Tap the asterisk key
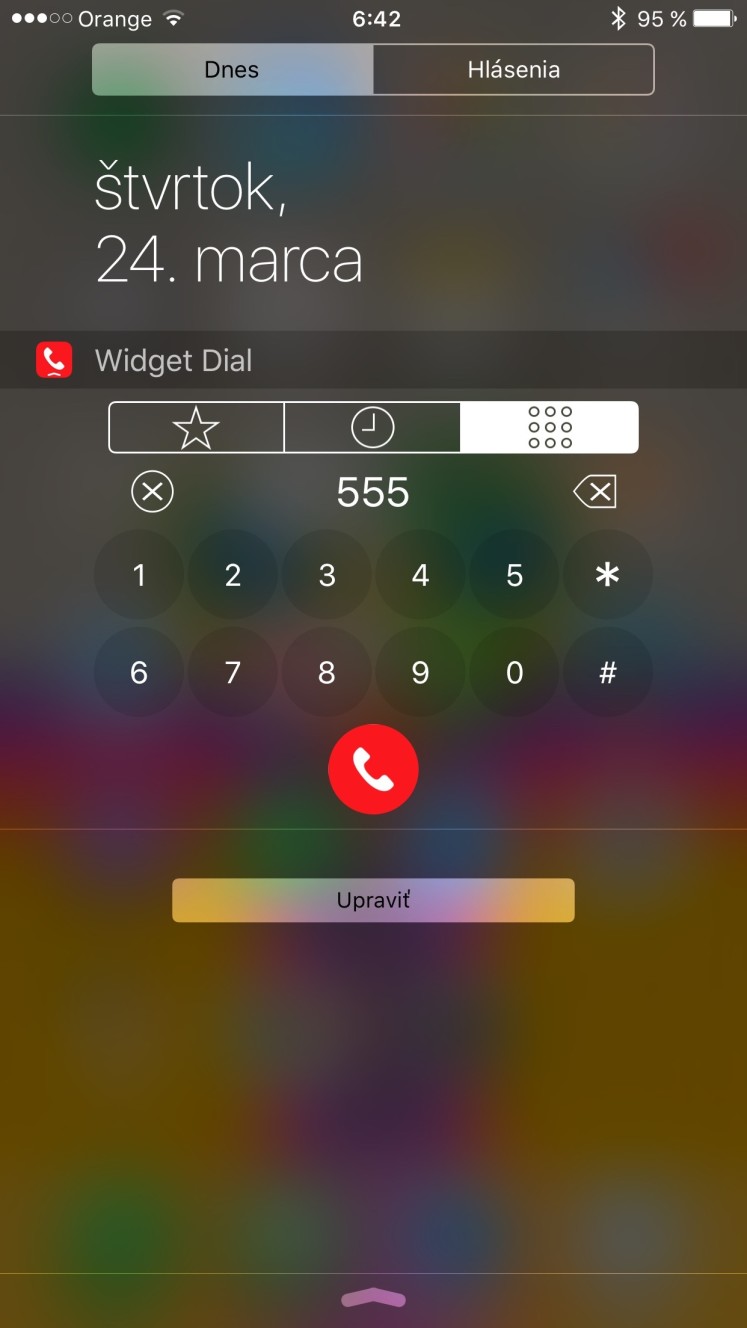Viewport: 747px width, 1328px height. point(608,575)
